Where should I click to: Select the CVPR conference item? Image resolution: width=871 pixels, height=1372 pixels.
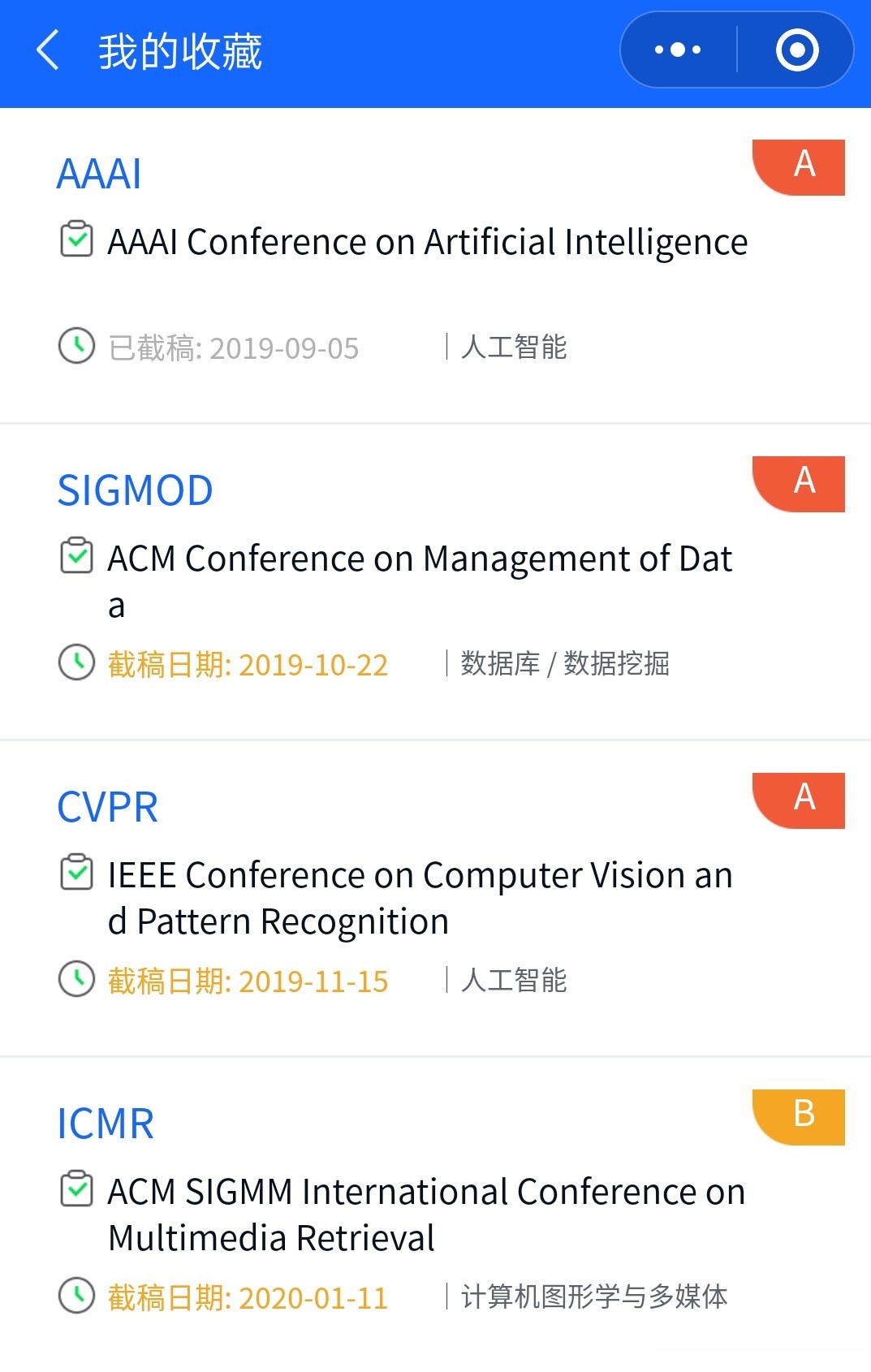coord(107,807)
